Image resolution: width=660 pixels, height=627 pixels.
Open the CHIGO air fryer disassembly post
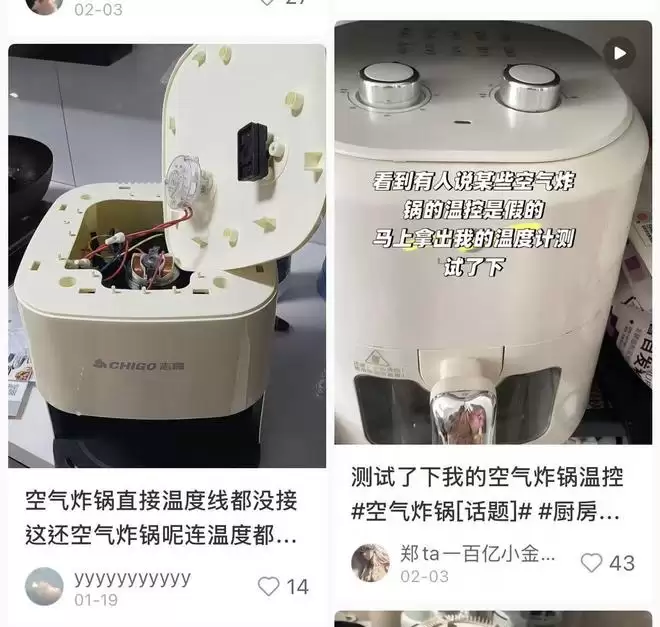point(167,255)
